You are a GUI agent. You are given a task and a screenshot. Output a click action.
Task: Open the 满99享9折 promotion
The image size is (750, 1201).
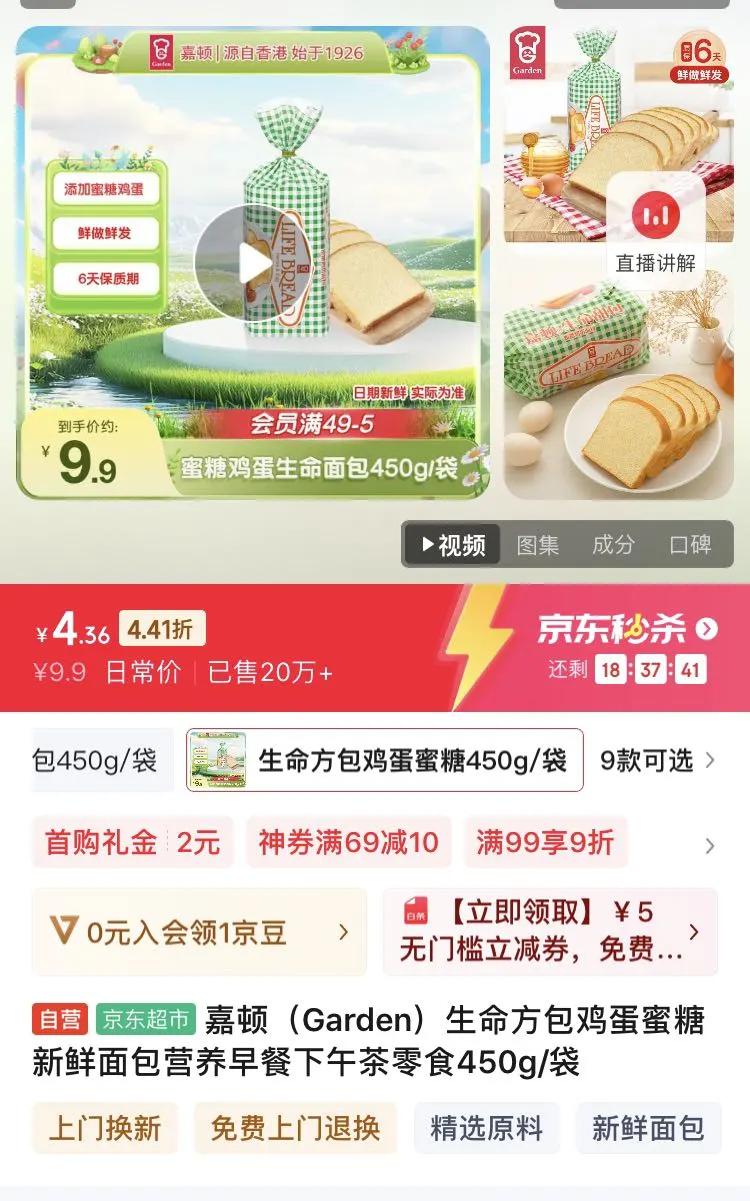tap(545, 842)
